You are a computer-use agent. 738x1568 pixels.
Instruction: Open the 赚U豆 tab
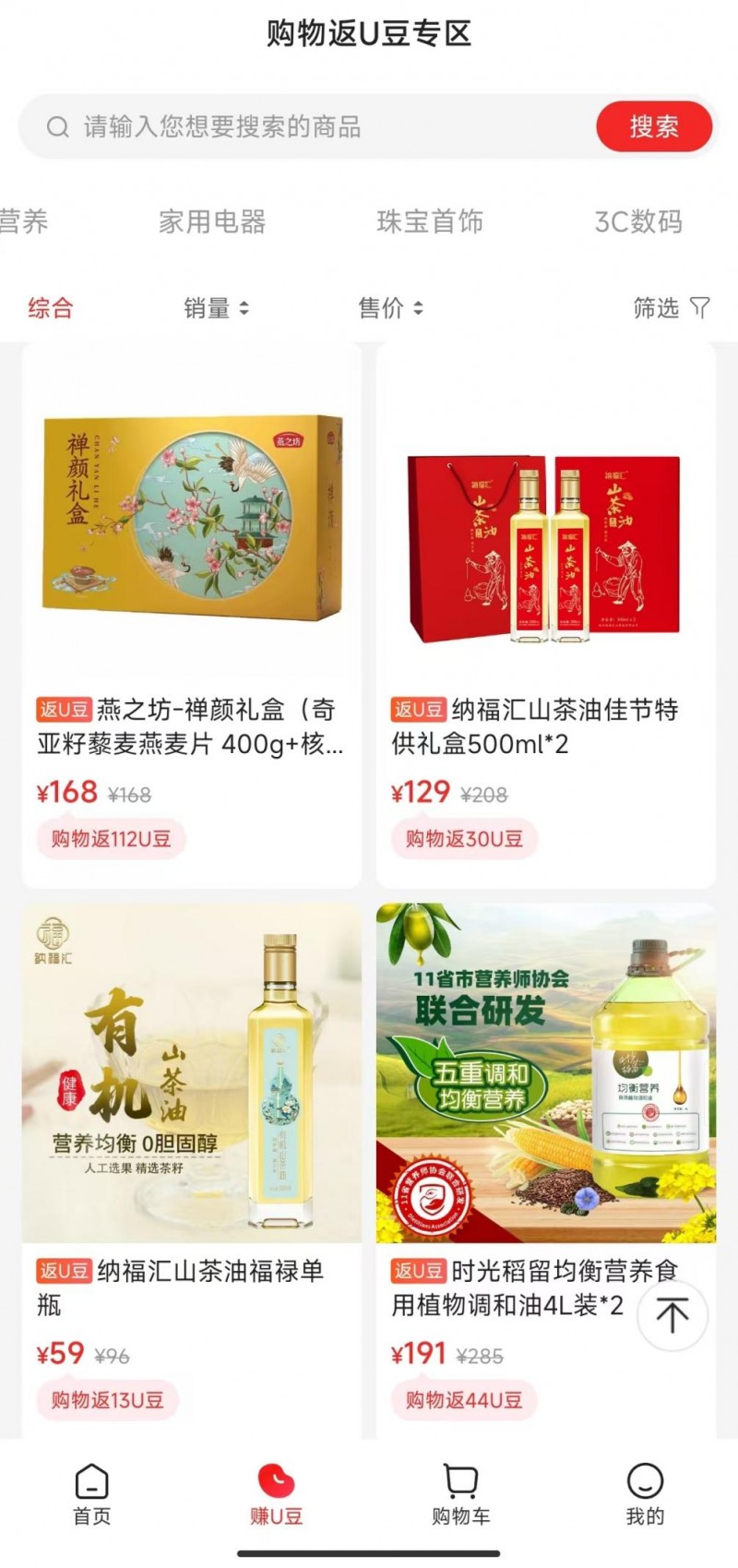pyautogui.click(x=276, y=1494)
